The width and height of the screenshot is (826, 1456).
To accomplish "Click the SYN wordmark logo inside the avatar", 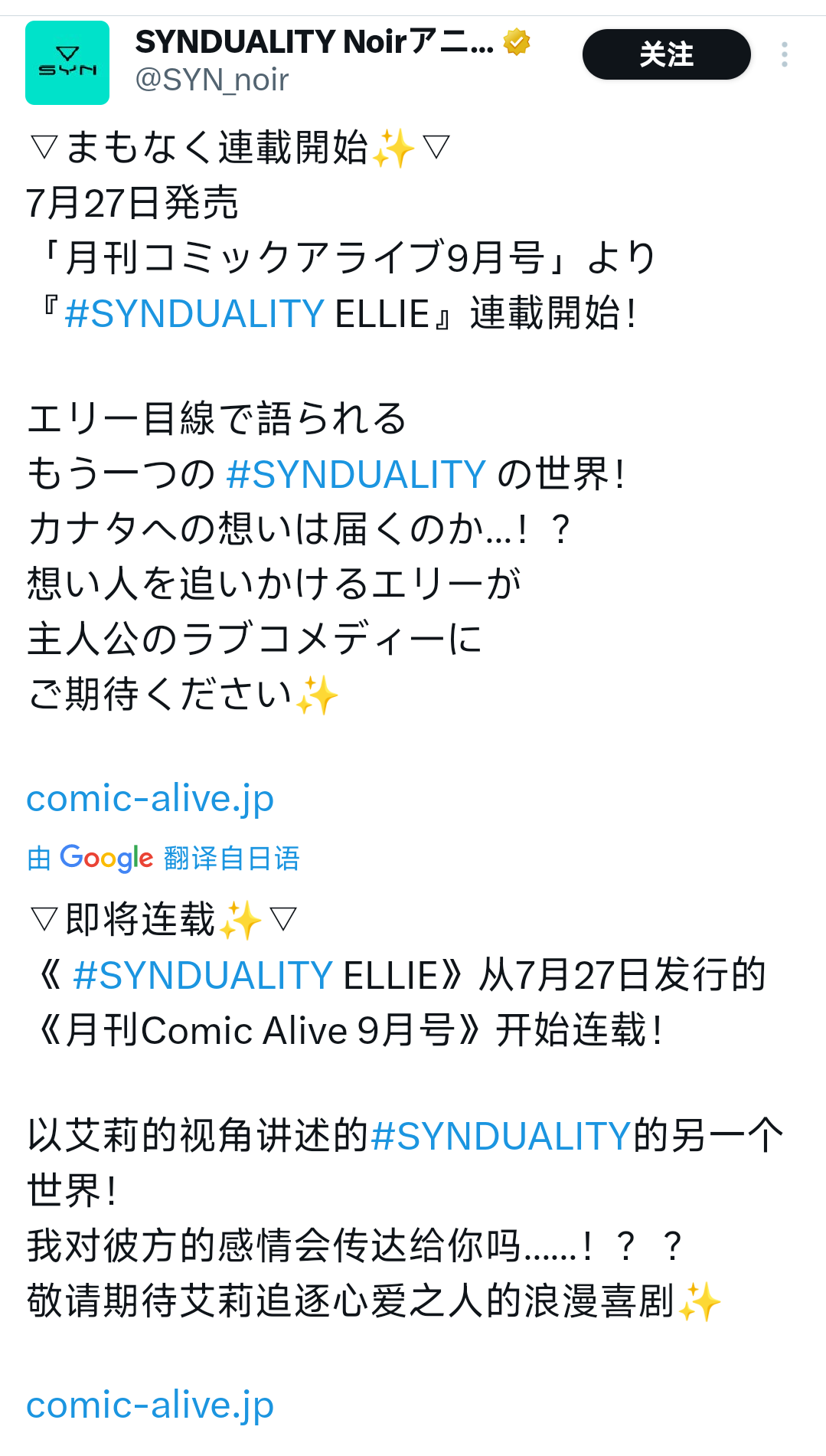I will (x=67, y=69).
